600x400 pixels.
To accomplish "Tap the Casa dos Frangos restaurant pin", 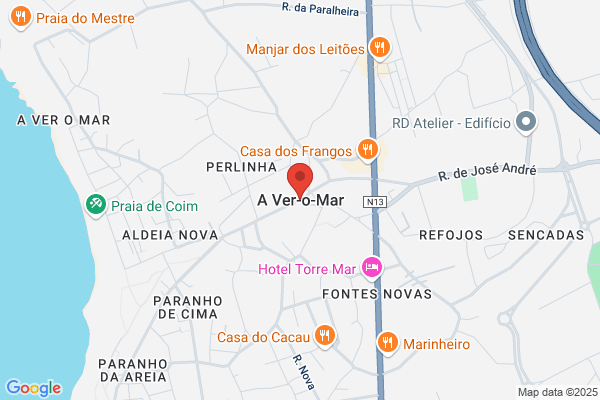I will pos(368,150).
